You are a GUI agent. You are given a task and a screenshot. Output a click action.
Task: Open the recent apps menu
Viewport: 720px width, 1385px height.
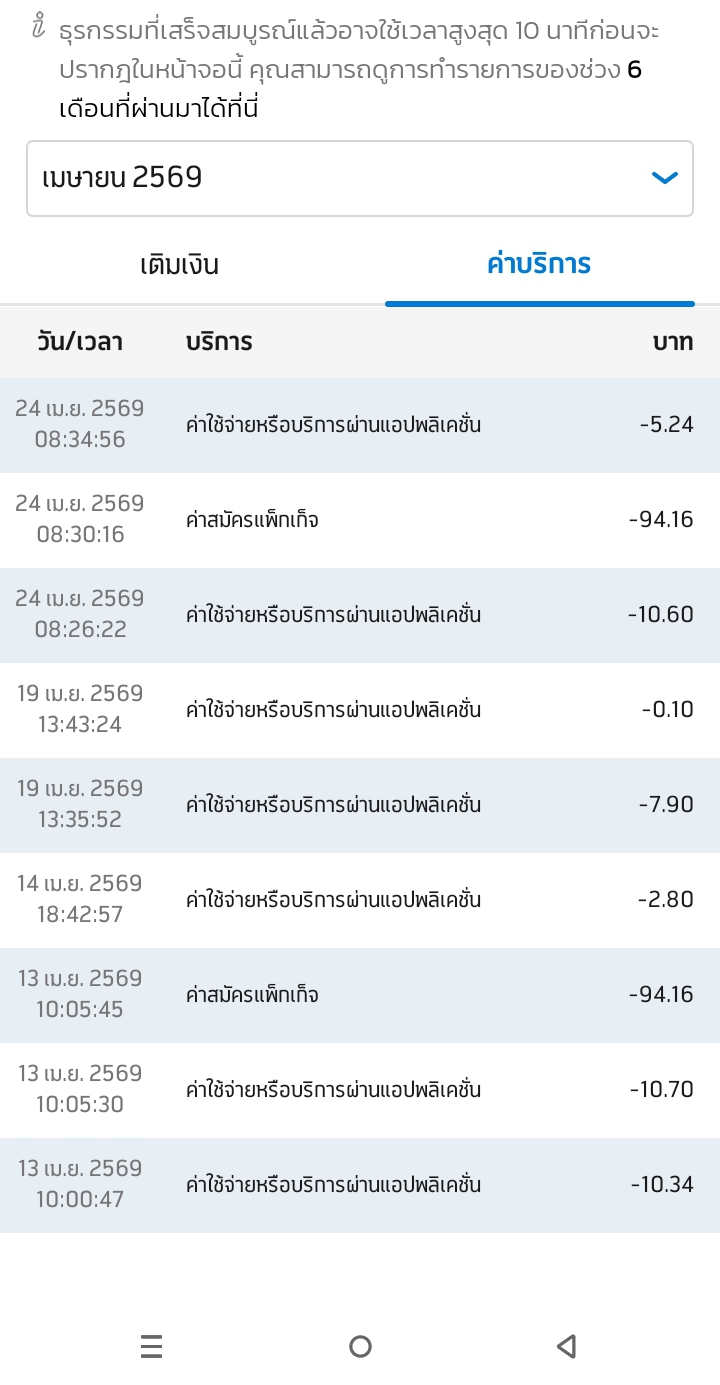click(x=152, y=1346)
